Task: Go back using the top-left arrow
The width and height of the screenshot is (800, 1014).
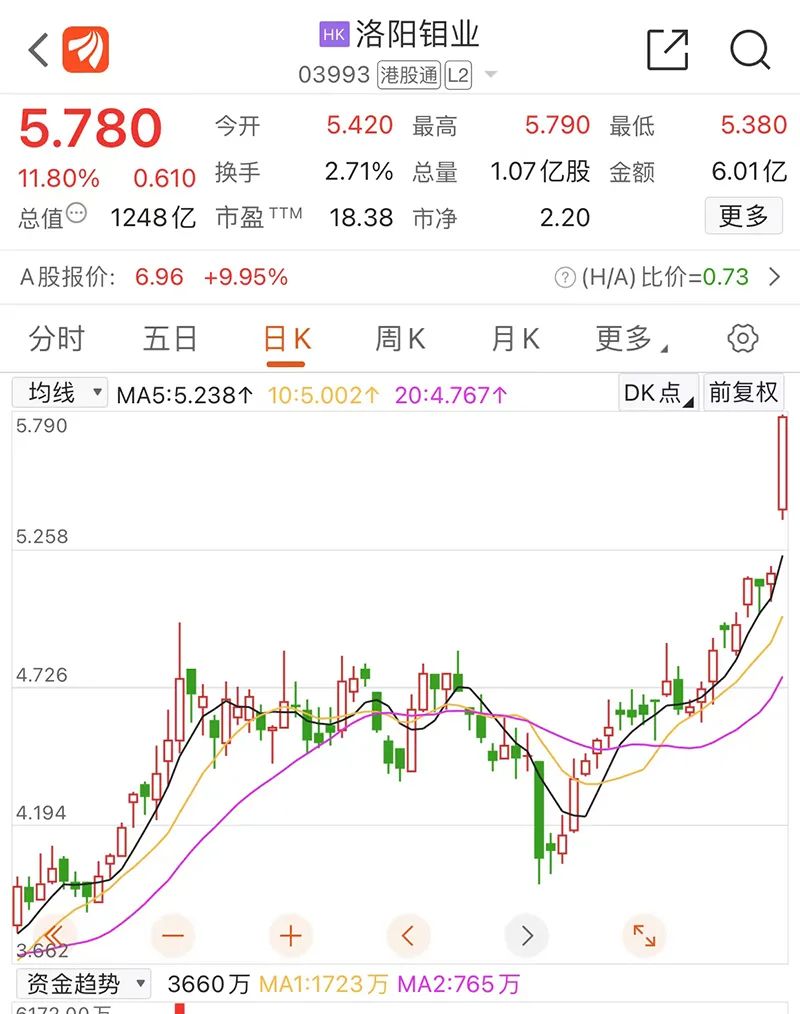Action: pyautogui.click(x=38, y=50)
